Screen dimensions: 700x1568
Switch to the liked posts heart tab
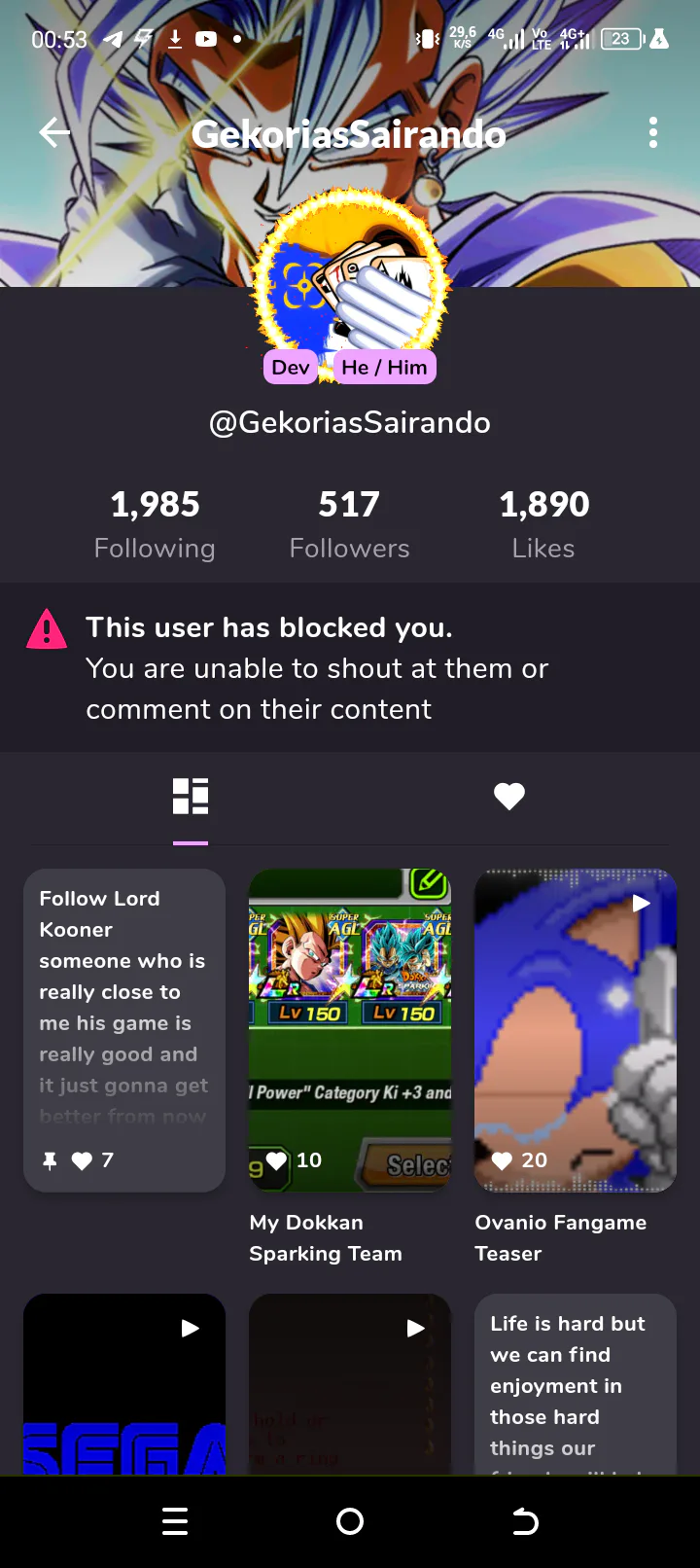click(x=508, y=797)
